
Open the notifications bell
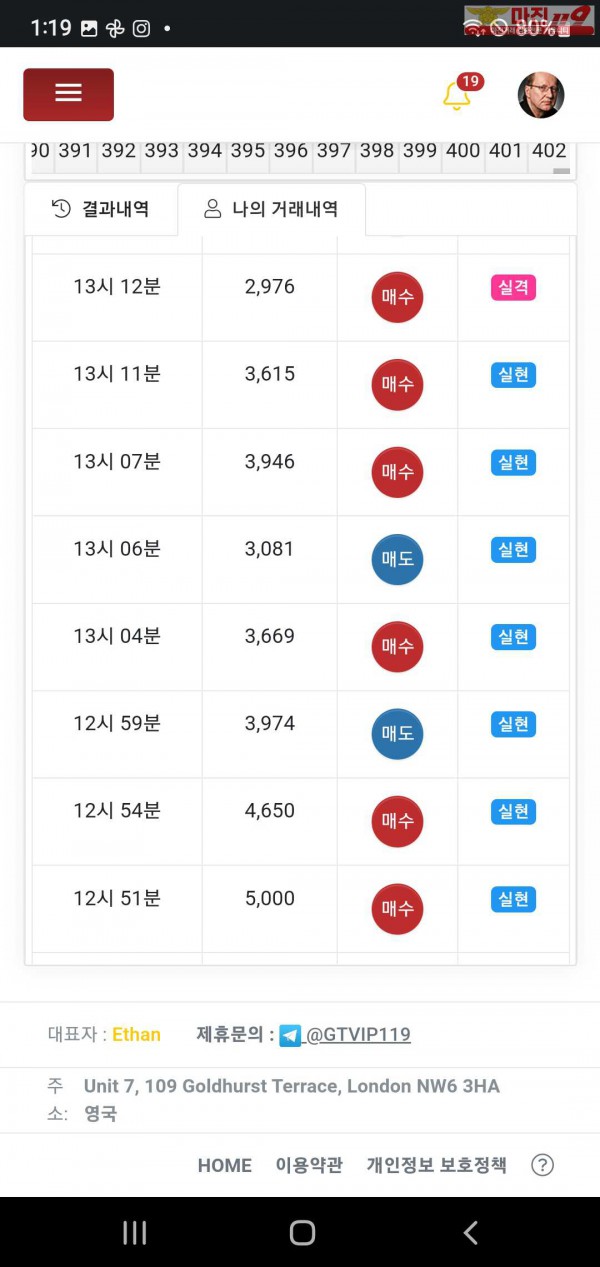pyautogui.click(x=457, y=96)
